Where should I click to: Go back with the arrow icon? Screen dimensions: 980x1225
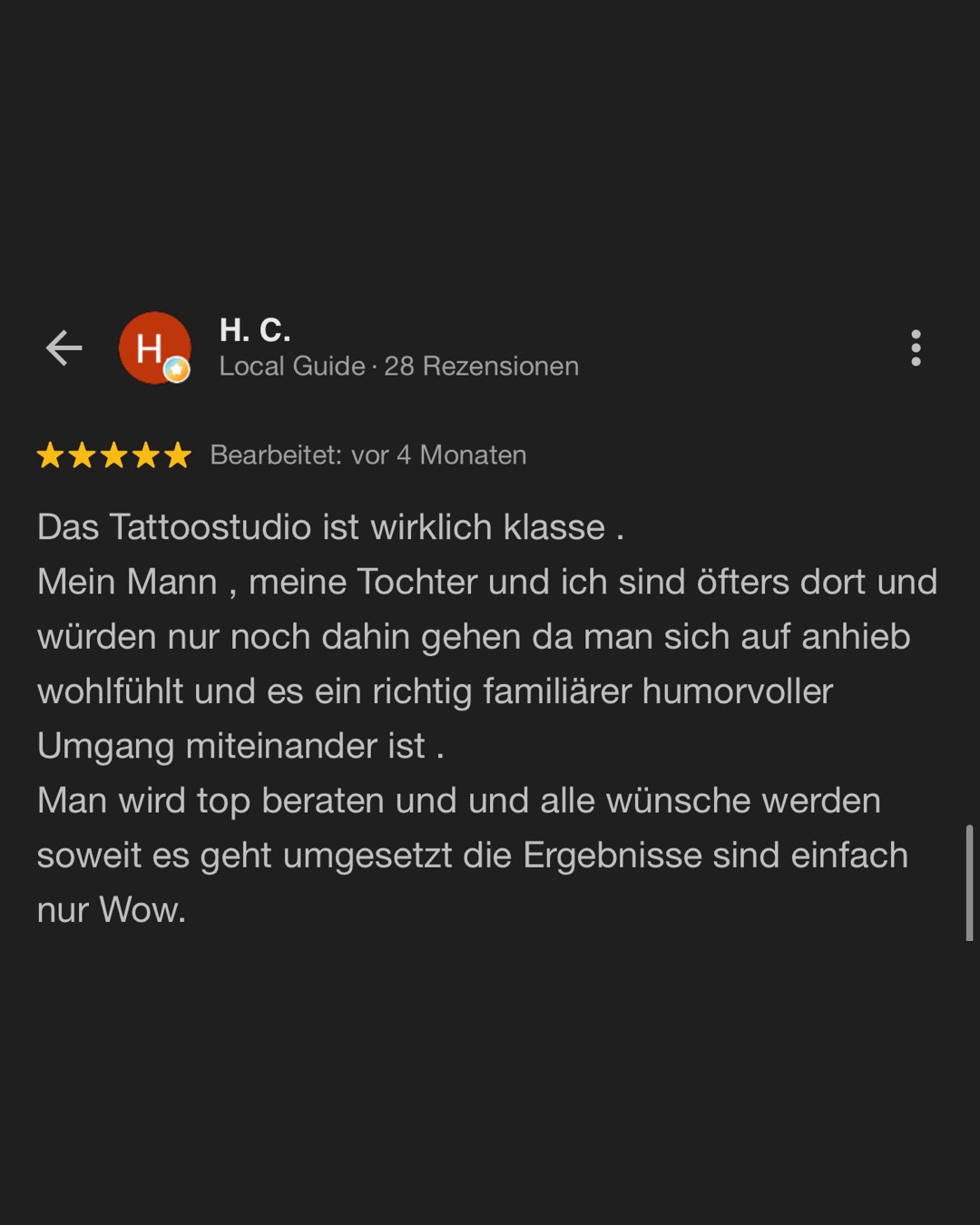(64, 348)
